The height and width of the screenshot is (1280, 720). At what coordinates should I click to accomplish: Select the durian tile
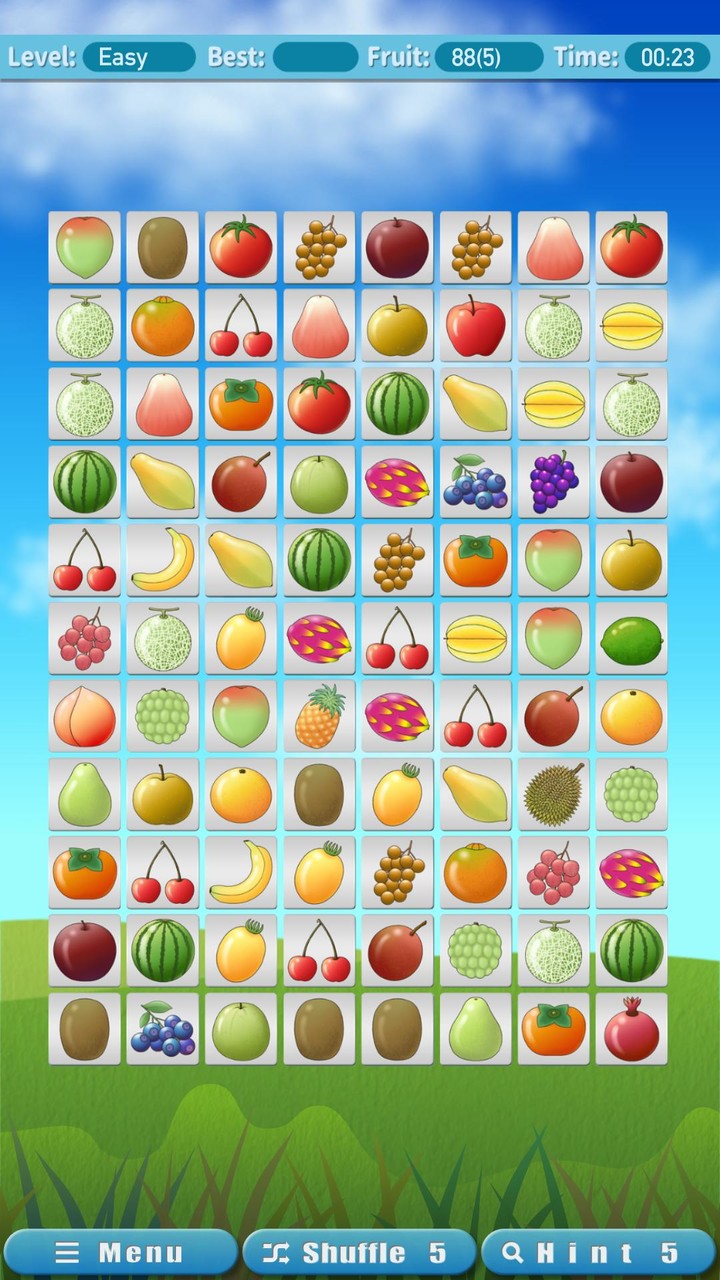553,794
